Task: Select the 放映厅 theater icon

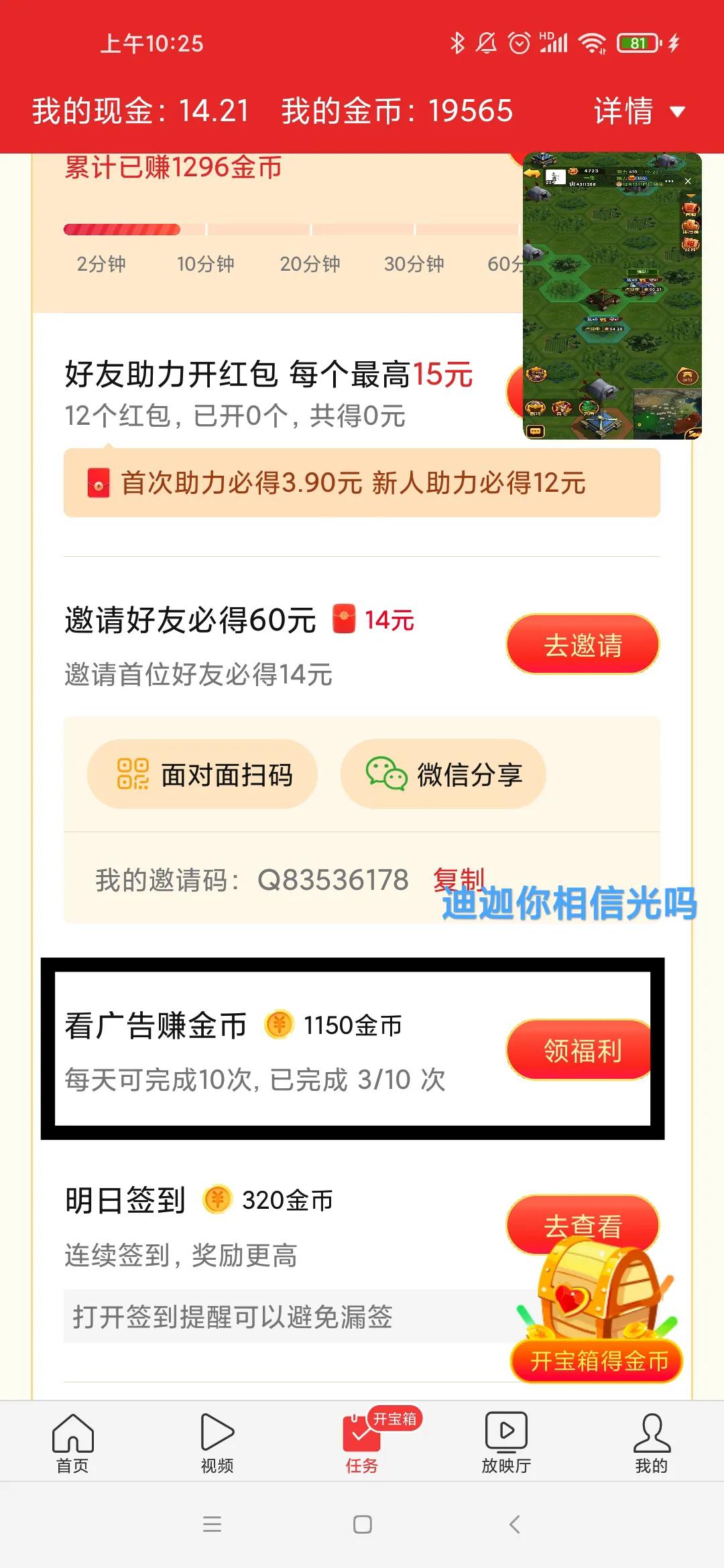Action: 507,1430
